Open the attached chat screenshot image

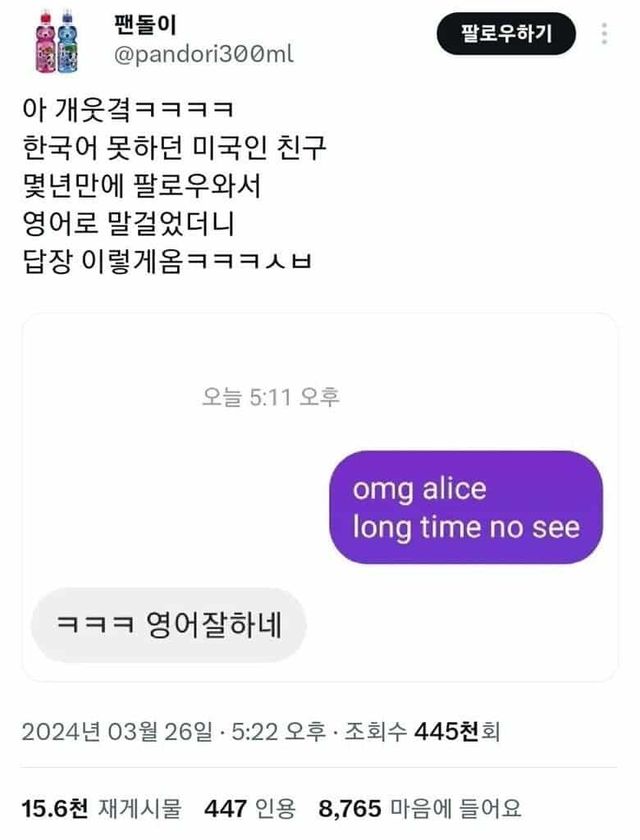(320, 497)
